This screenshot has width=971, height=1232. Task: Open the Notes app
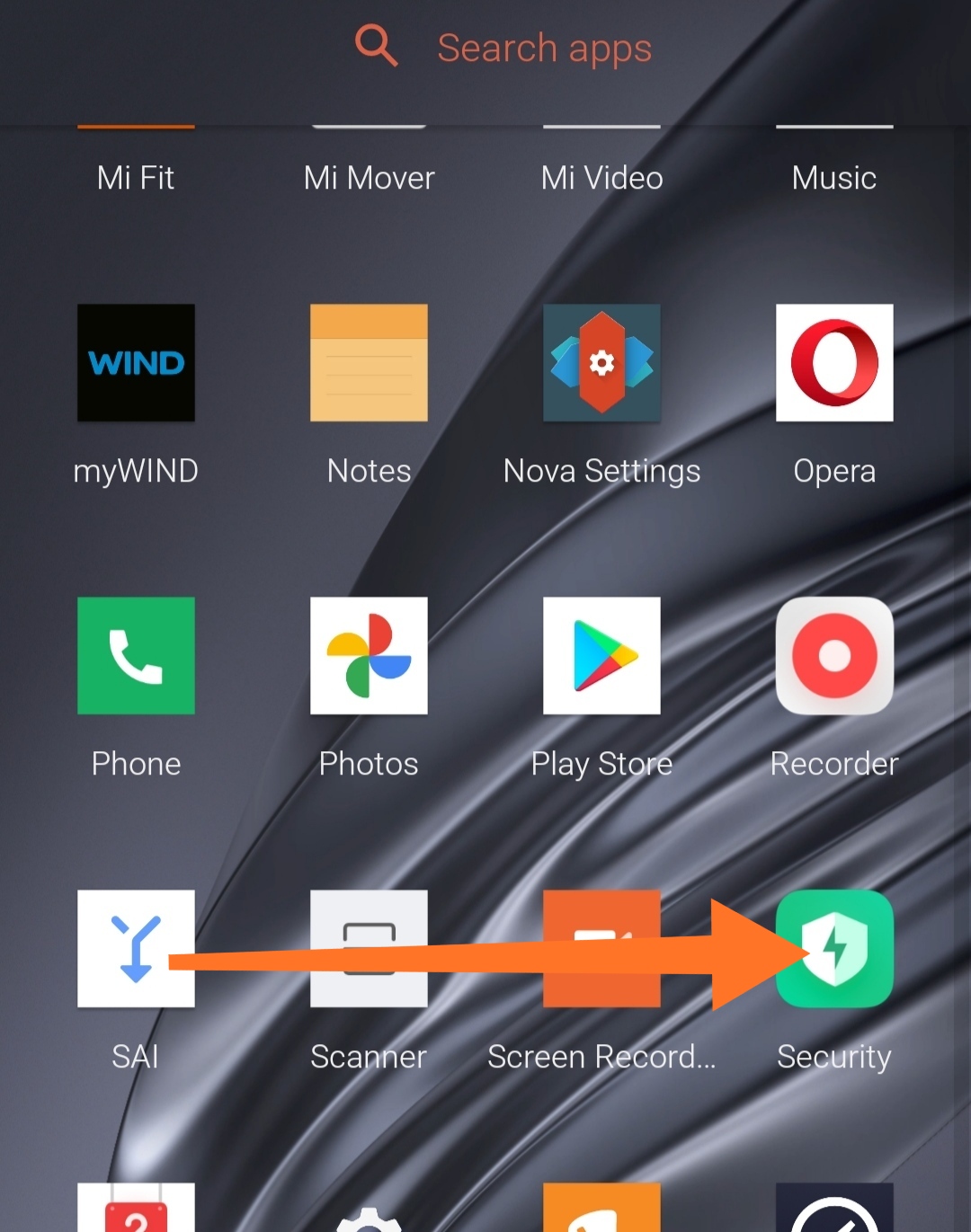pyautogui.click(x=369, y=363)
